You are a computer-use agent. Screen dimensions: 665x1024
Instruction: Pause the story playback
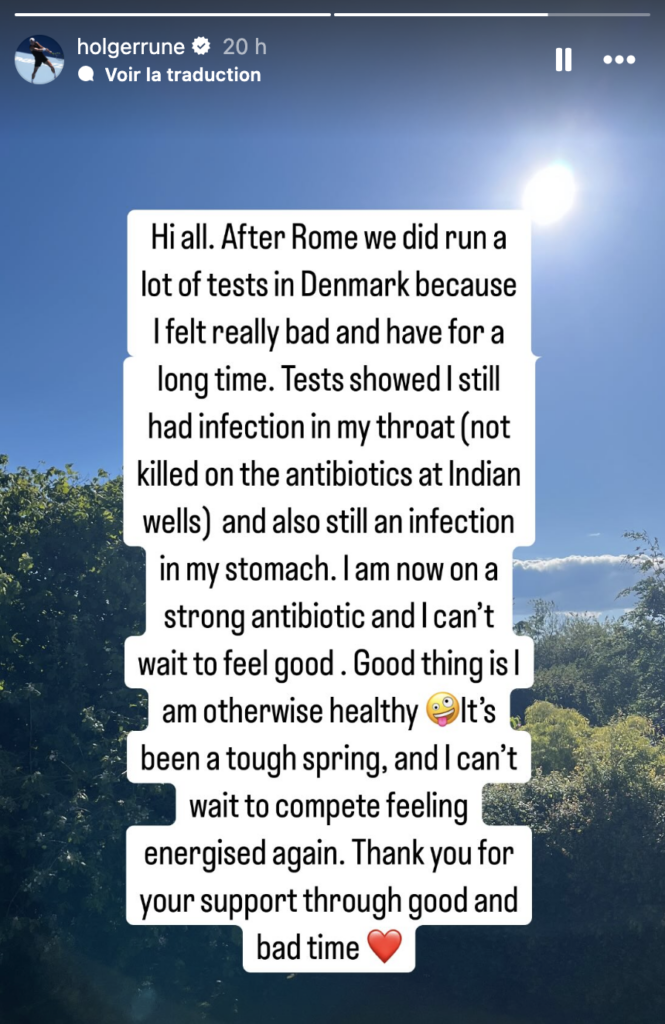tap(563, 60)
